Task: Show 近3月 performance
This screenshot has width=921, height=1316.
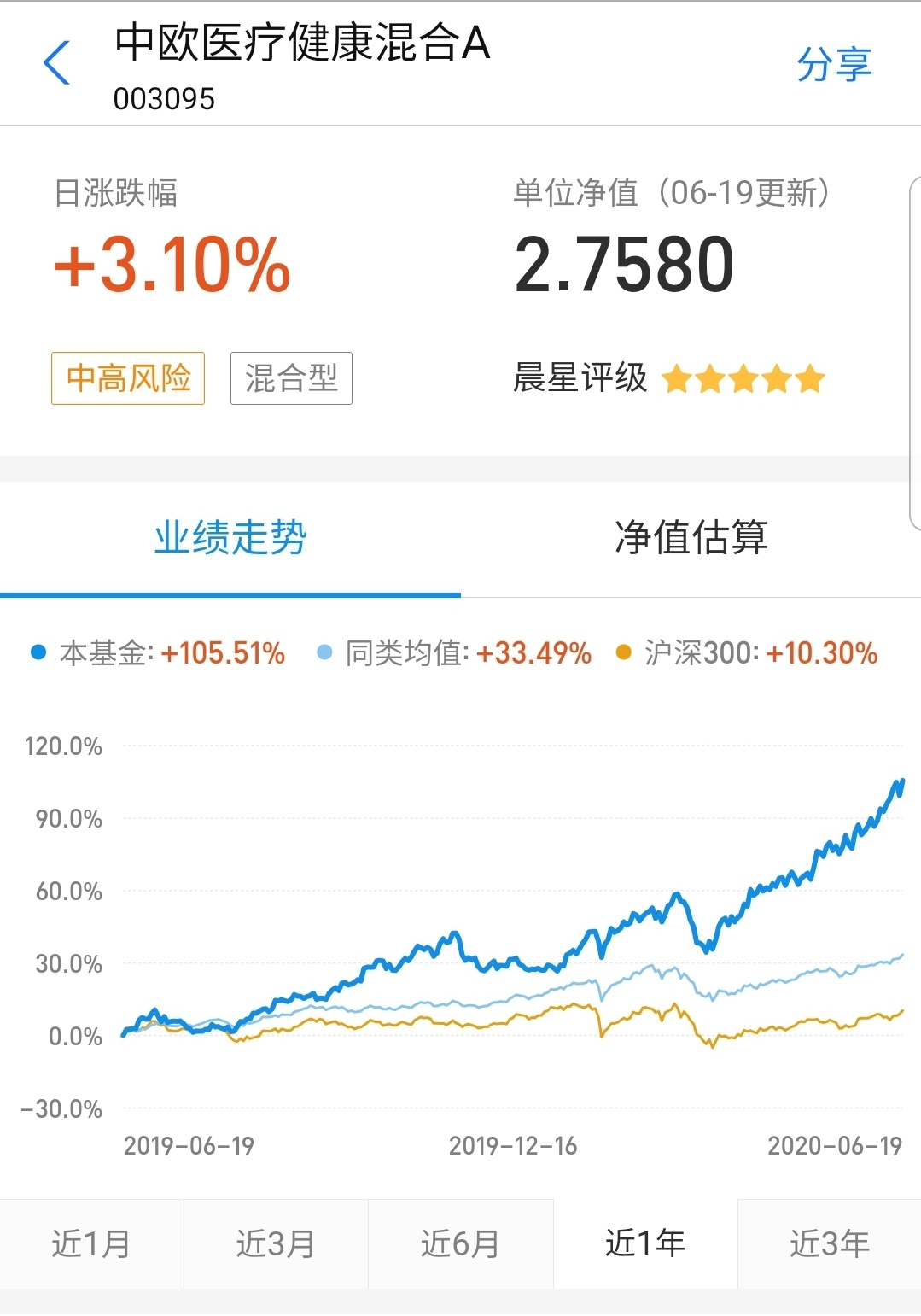Action: (276, 1243)
